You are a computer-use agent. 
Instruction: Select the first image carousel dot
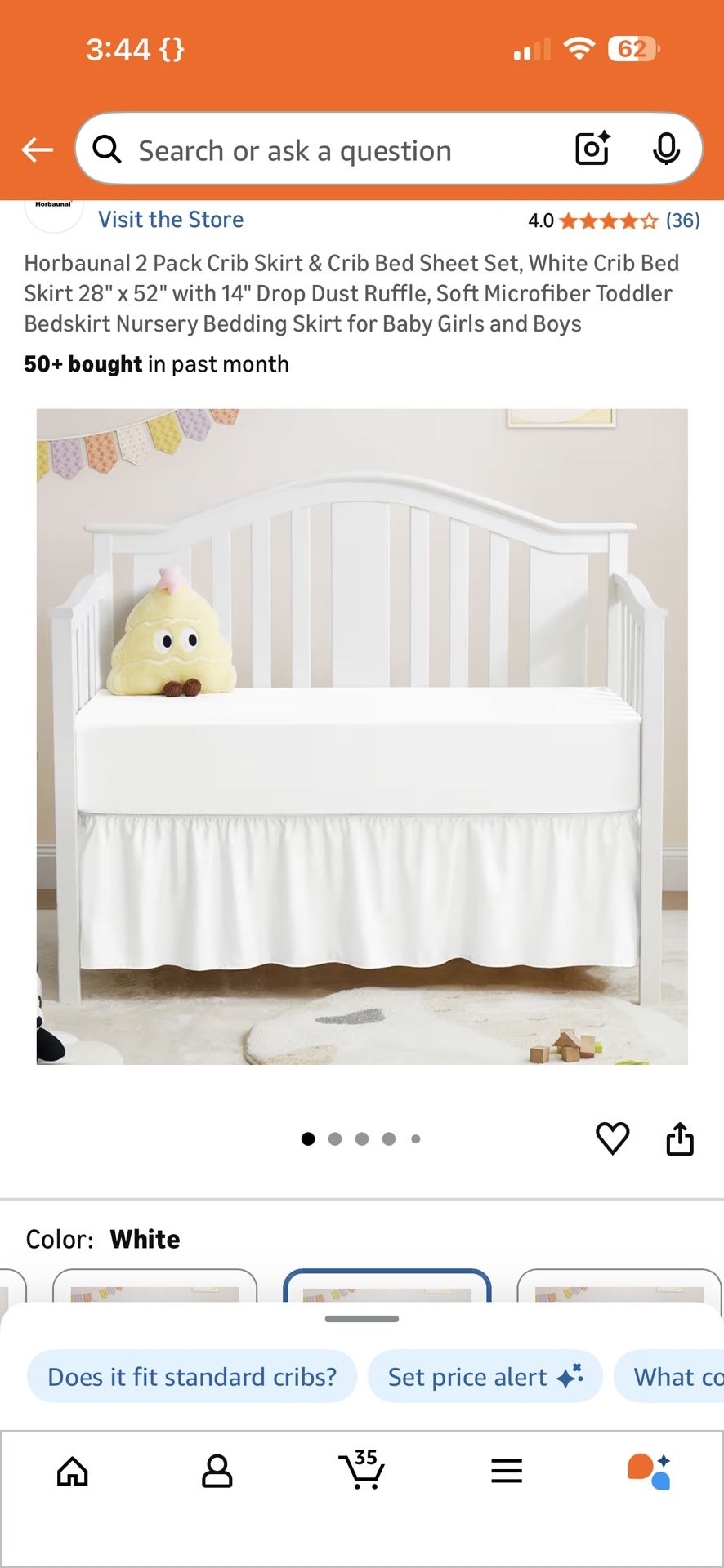[308, 1138]
